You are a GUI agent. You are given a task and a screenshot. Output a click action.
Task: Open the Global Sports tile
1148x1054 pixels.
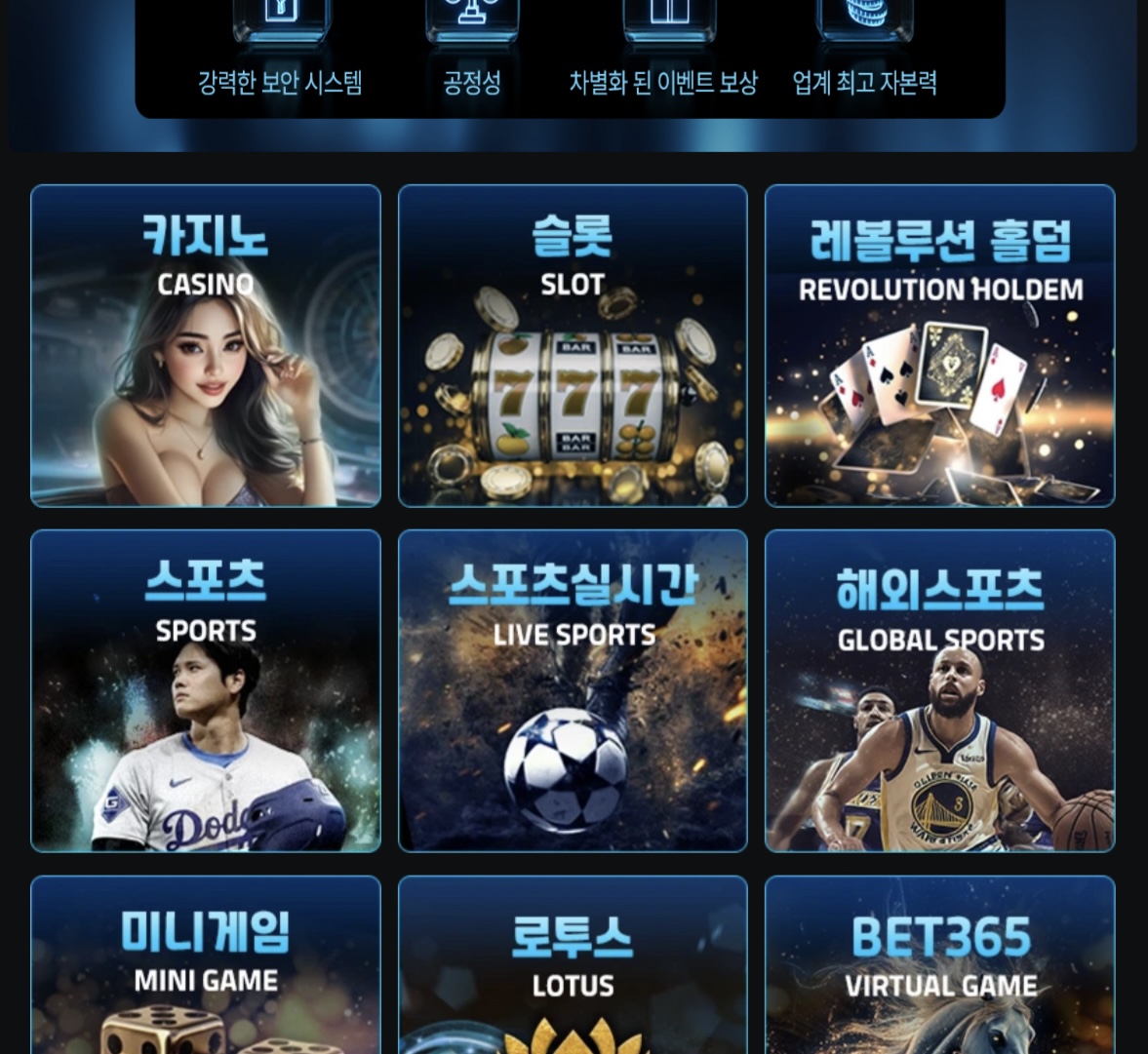click(939, 691)
